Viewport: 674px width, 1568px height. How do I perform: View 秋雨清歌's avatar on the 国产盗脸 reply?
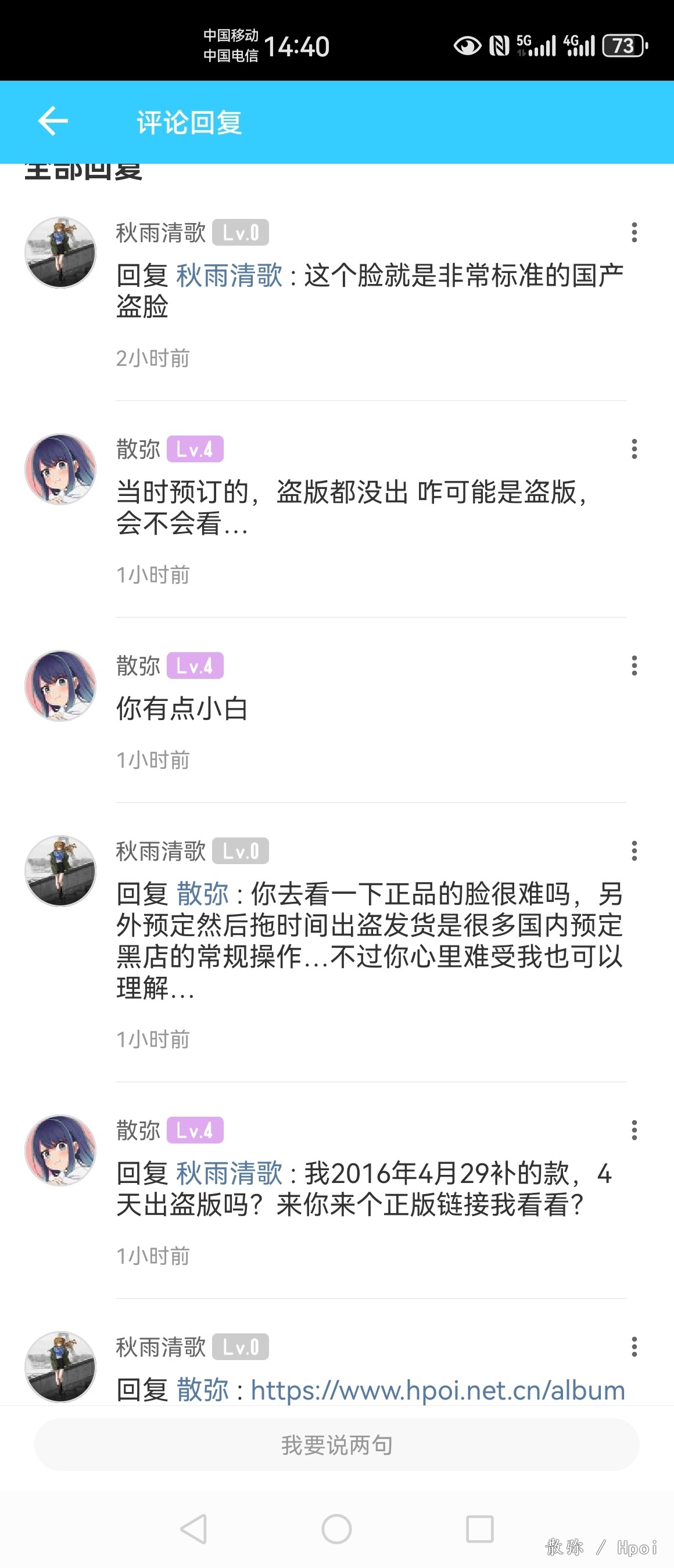[60, 253]
